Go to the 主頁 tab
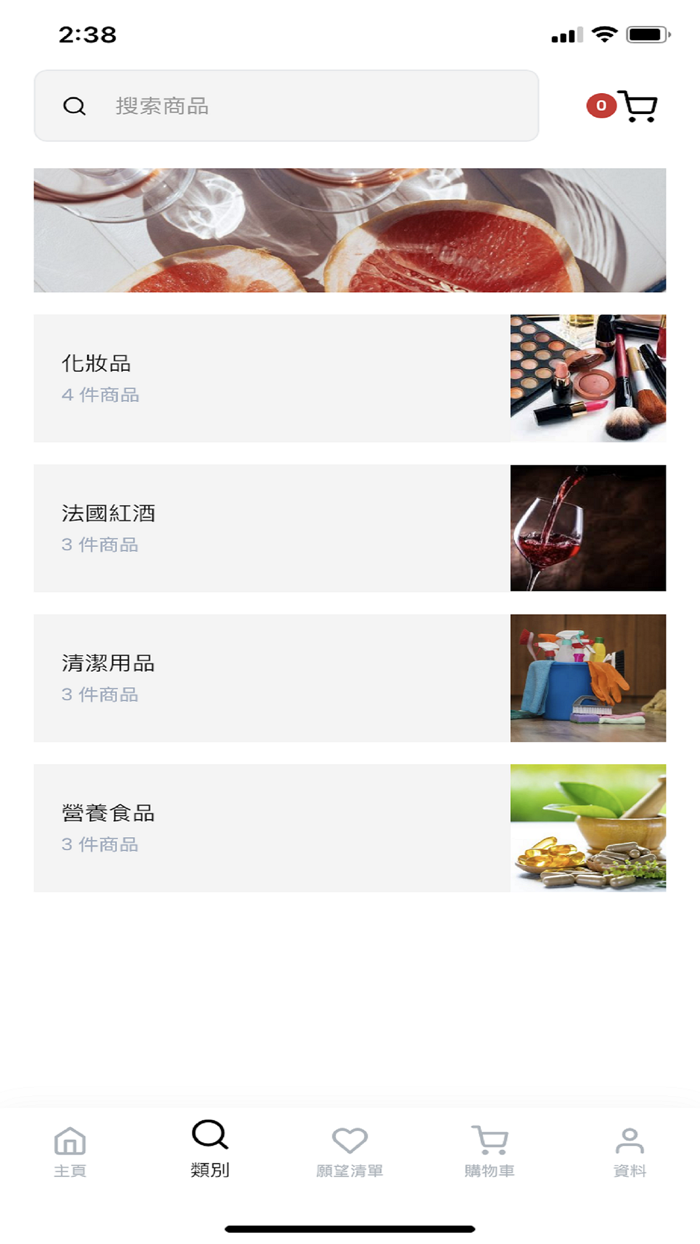Screen dimensions: 700x1244 coord(70,1151)
